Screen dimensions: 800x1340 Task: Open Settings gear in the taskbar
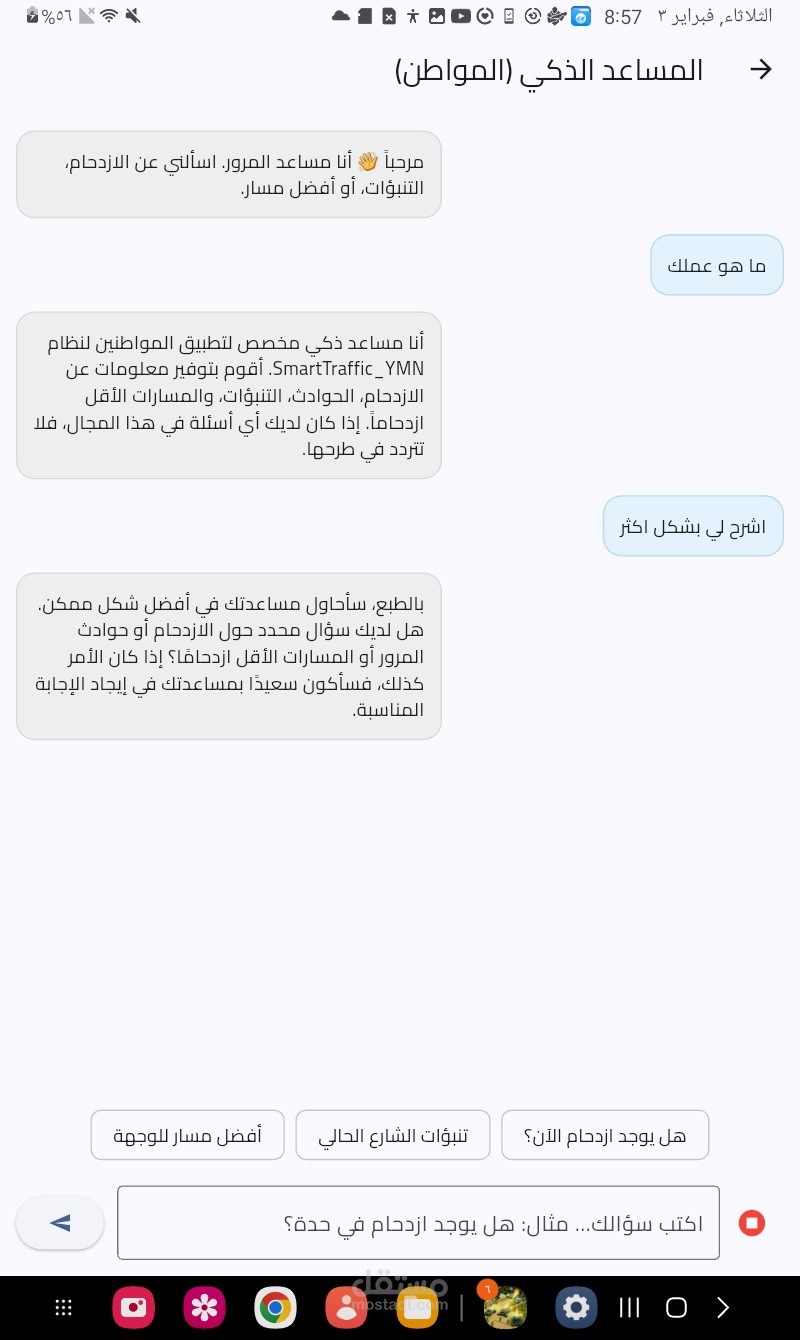point(575,1307)
